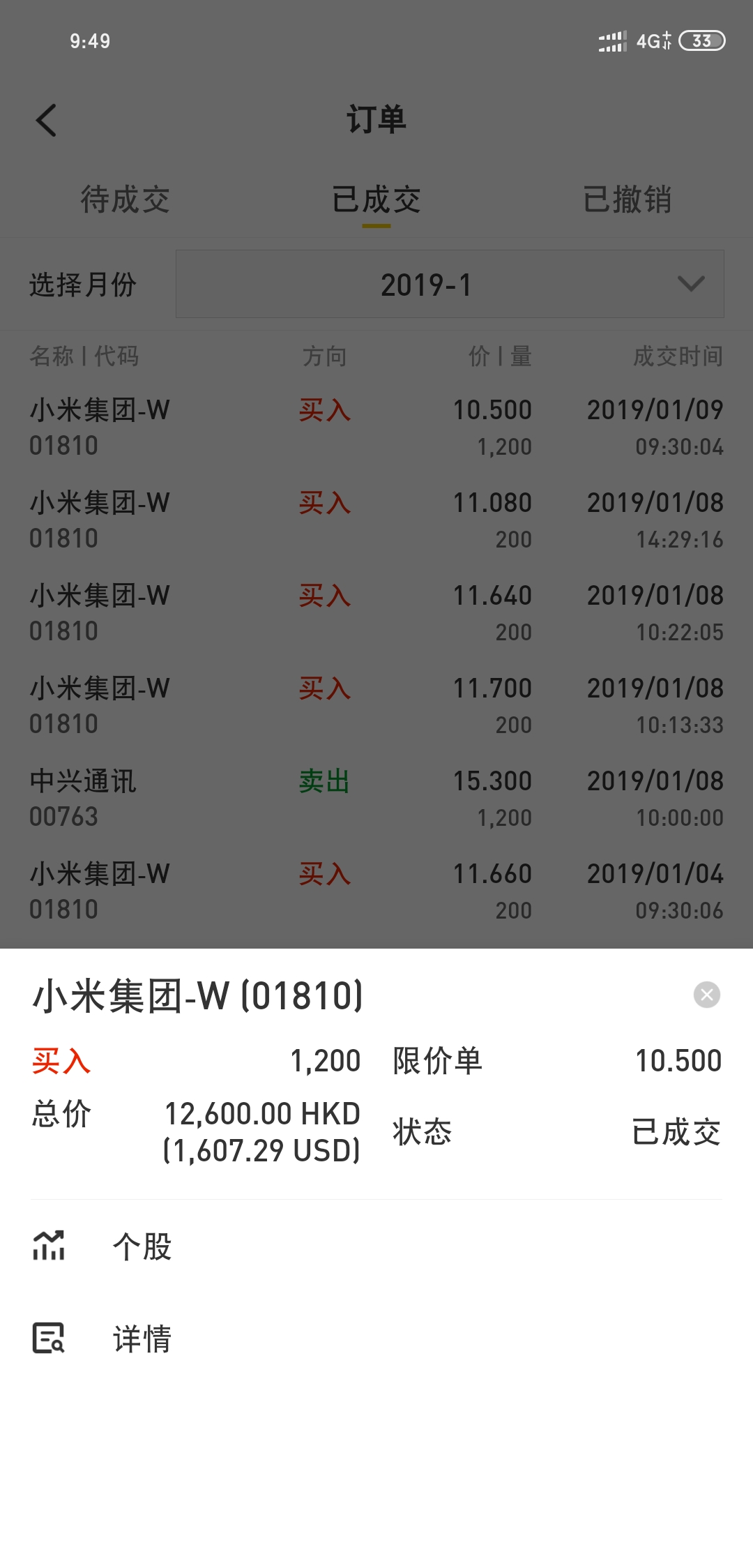Open the 小米集团-W order priced 11.640
753x1568 pixels.
click(376, 612)
